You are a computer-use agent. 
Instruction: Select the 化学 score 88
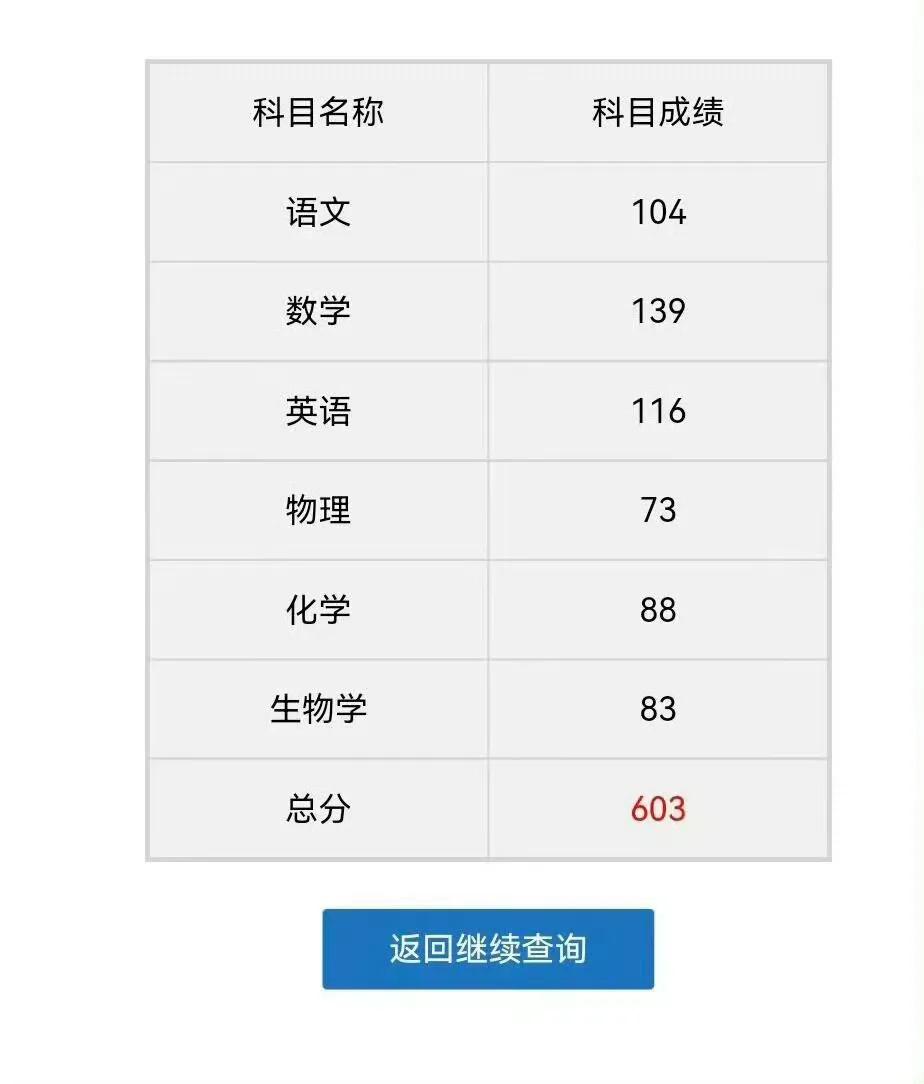click(658, 610)
